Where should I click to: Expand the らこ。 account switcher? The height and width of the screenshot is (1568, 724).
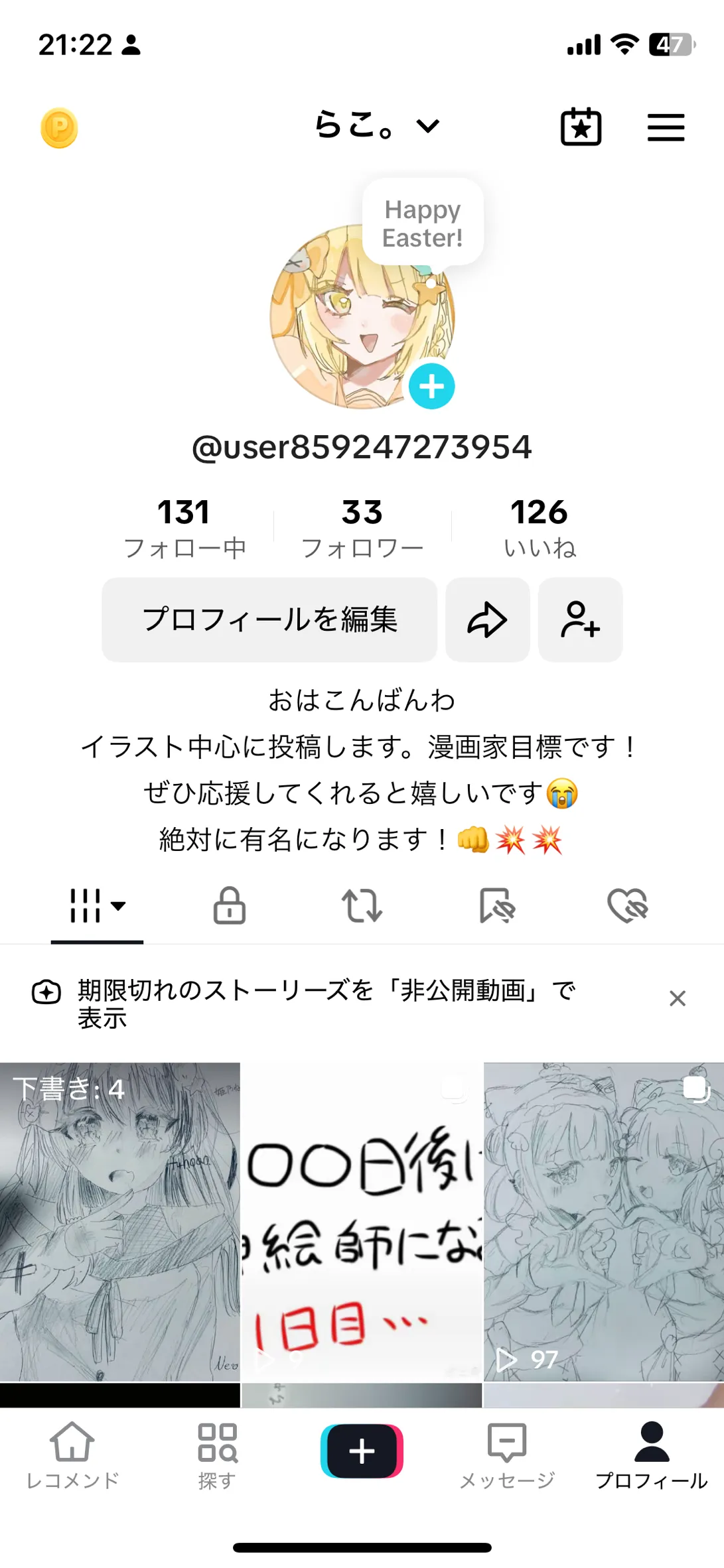(376, 125)
